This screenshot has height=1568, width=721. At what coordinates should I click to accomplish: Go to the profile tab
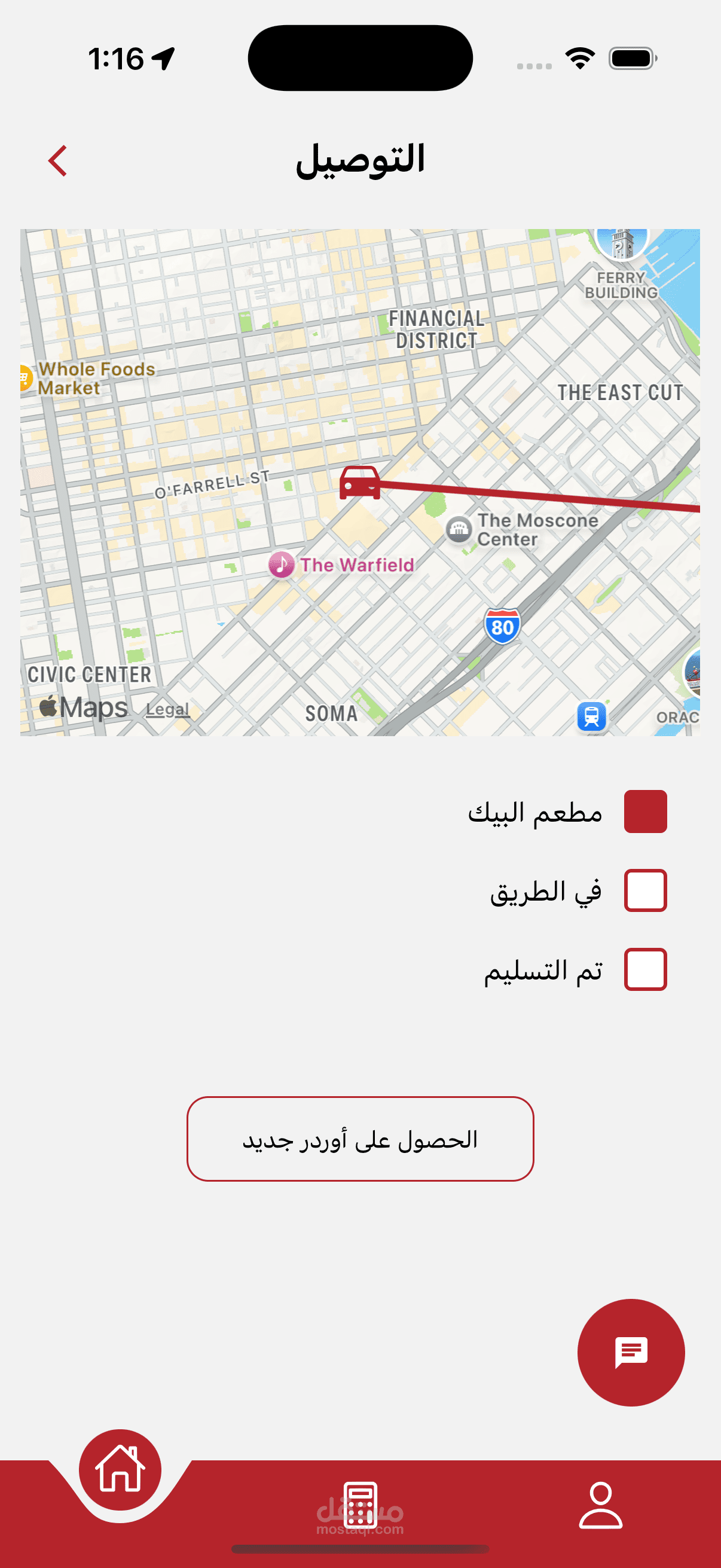click(600, 1505)
